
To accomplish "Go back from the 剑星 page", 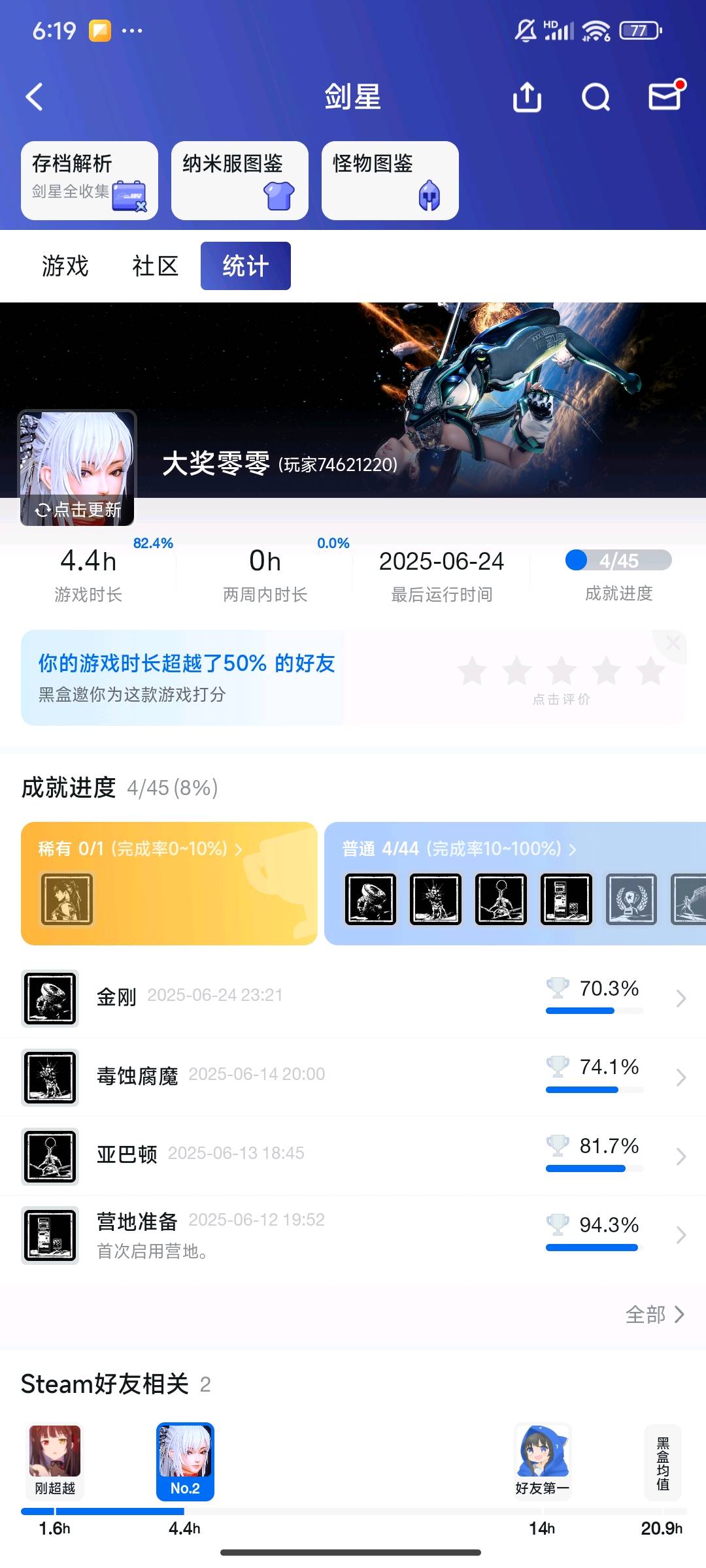I will pyautogui.click(x=35, y=97).
